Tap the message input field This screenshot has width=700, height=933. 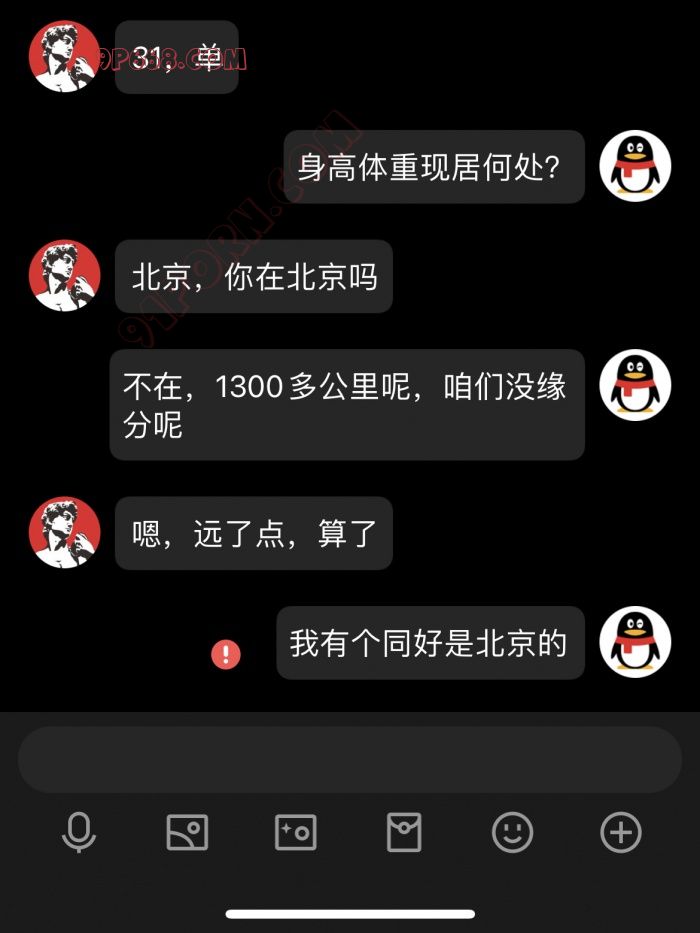pyautogui.click(x=350, y=760)
